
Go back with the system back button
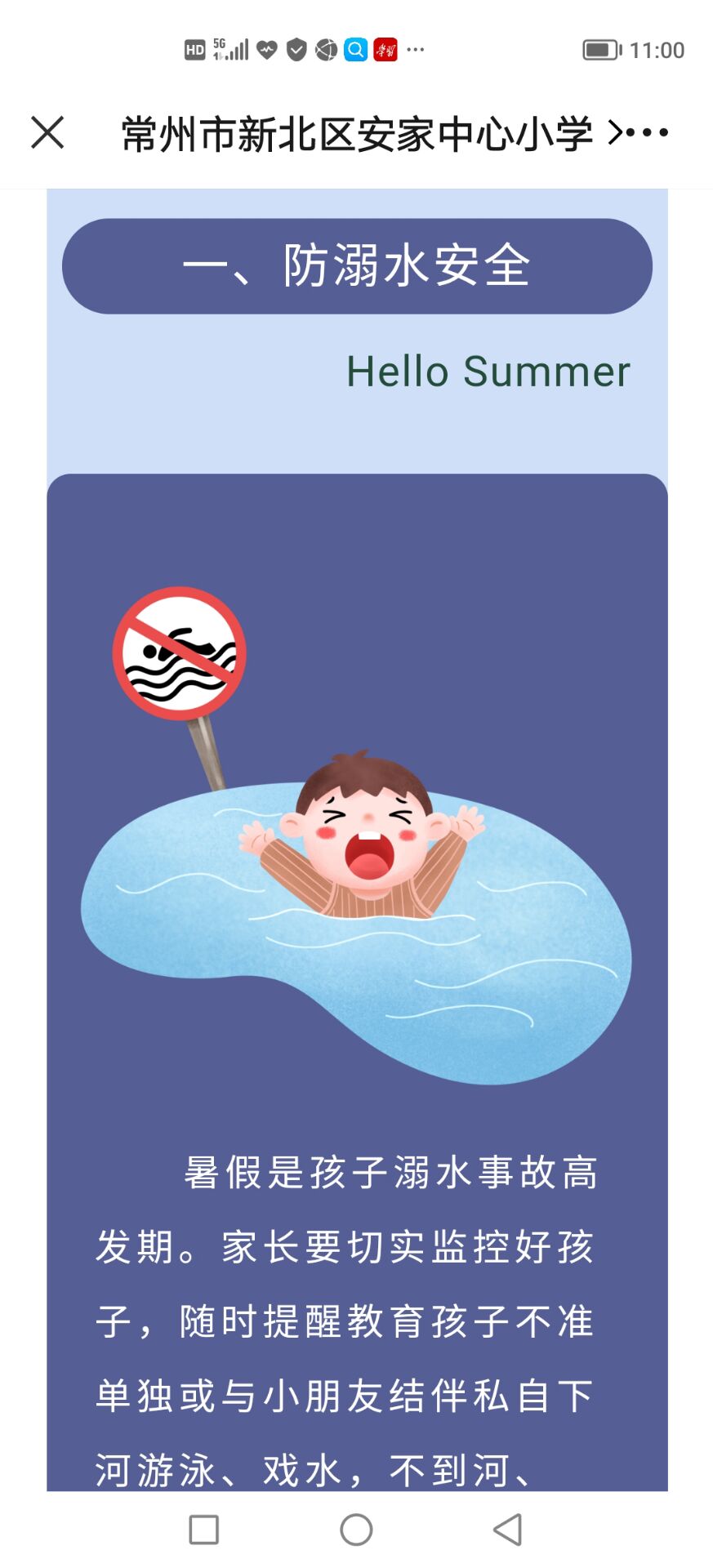coord(508,1530)
